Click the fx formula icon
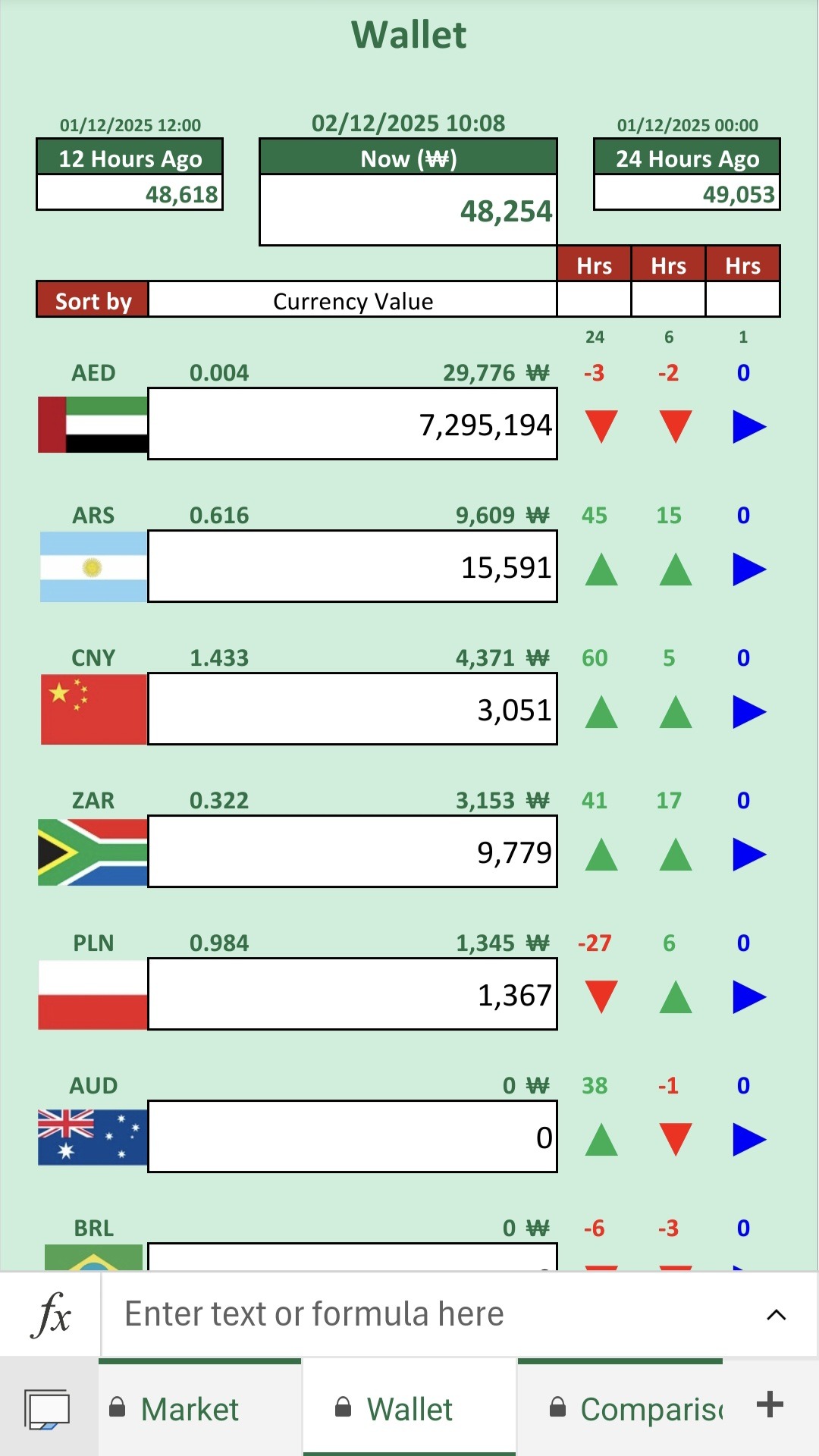Screen dimensions: 819x1456 [x=50, y=1313]
